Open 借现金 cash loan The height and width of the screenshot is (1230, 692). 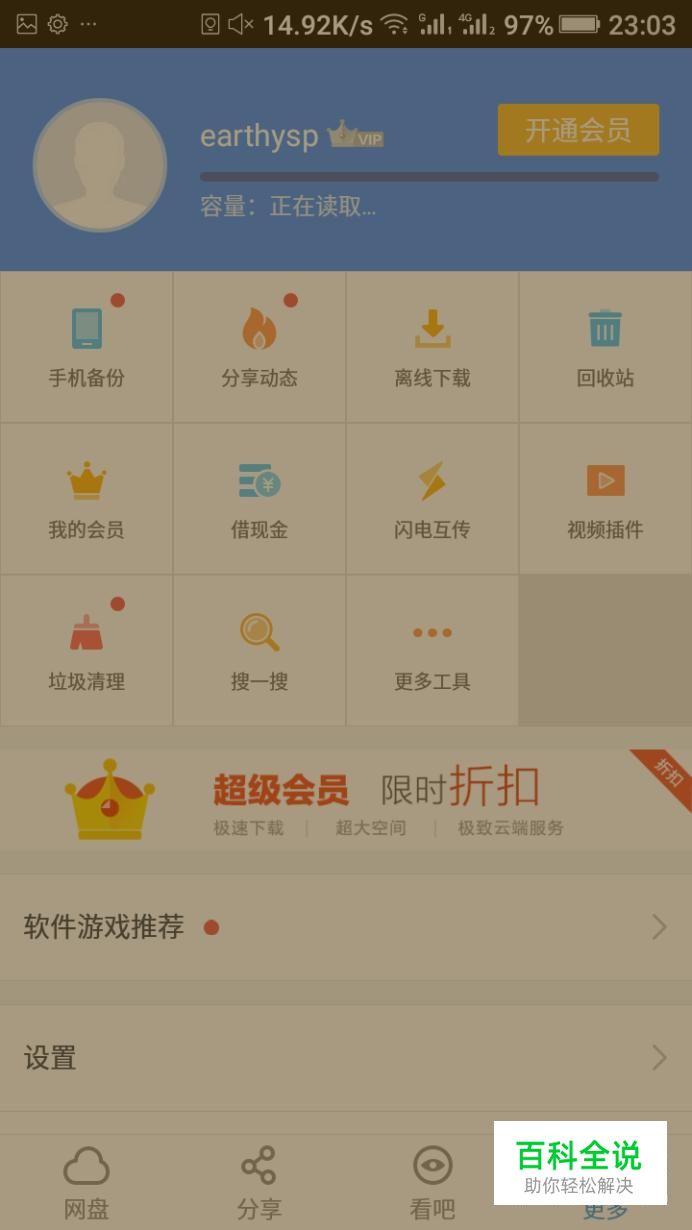[259, 499]
